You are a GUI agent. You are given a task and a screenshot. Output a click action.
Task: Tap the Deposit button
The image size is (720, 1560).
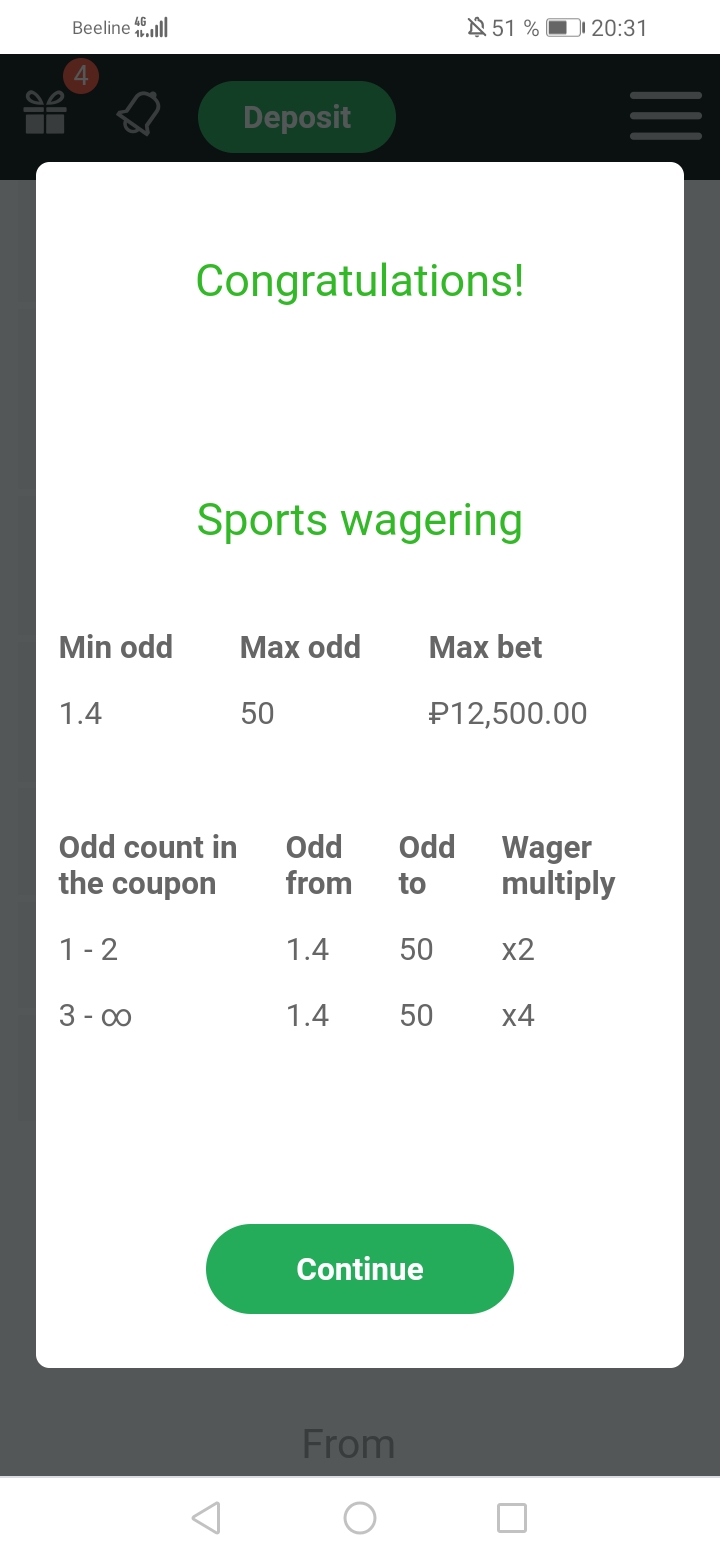297,117
